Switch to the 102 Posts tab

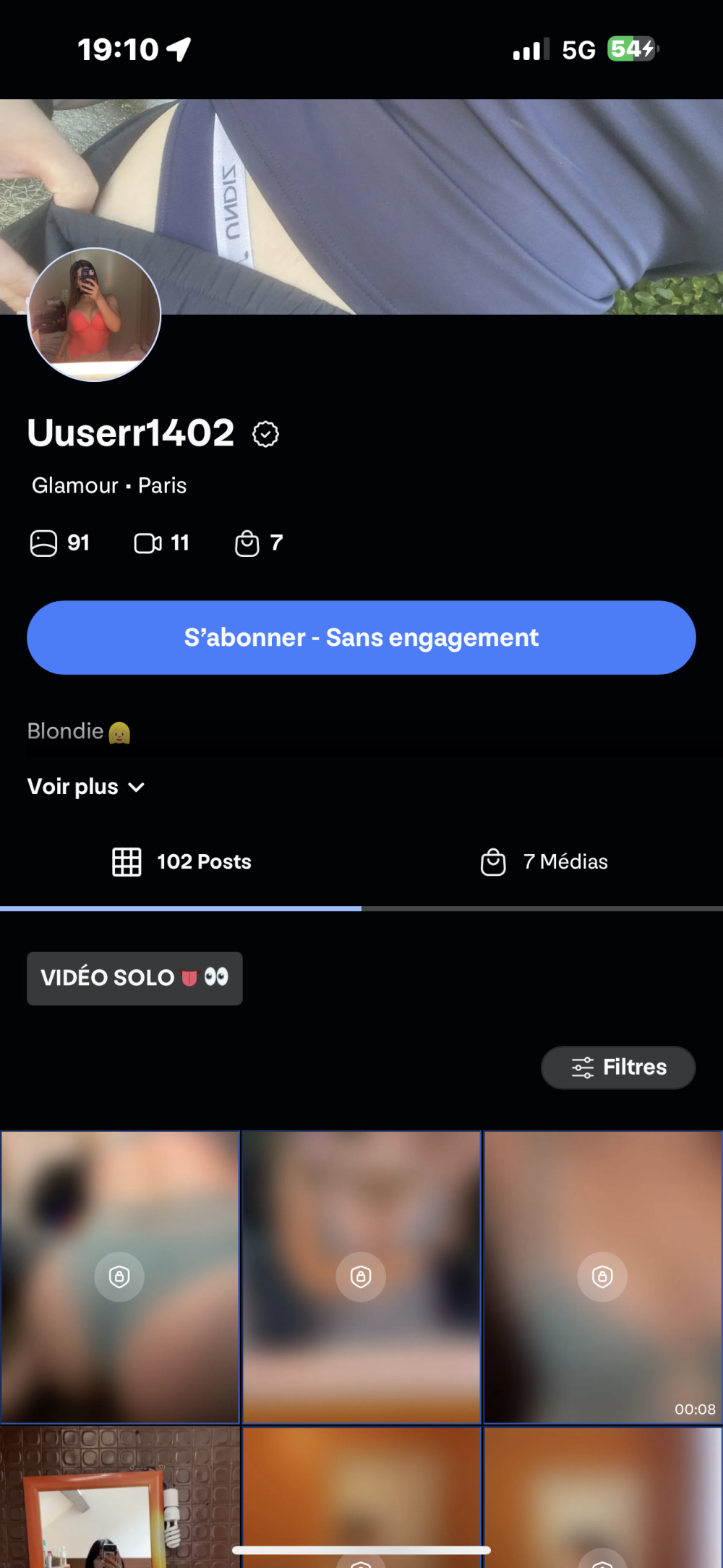coord(181,861)
